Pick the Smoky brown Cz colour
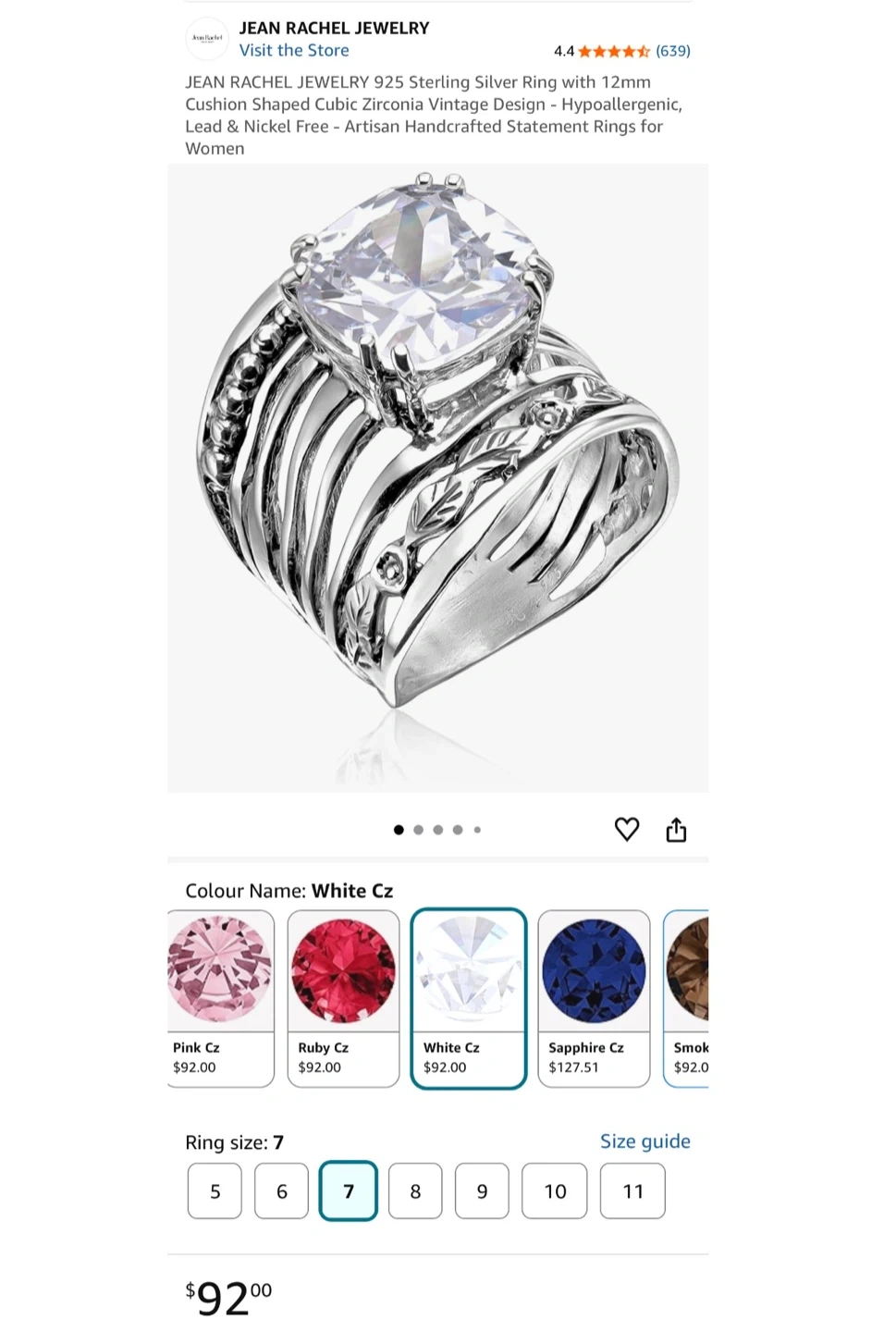Screen dimensions: 896x1332 687,998
